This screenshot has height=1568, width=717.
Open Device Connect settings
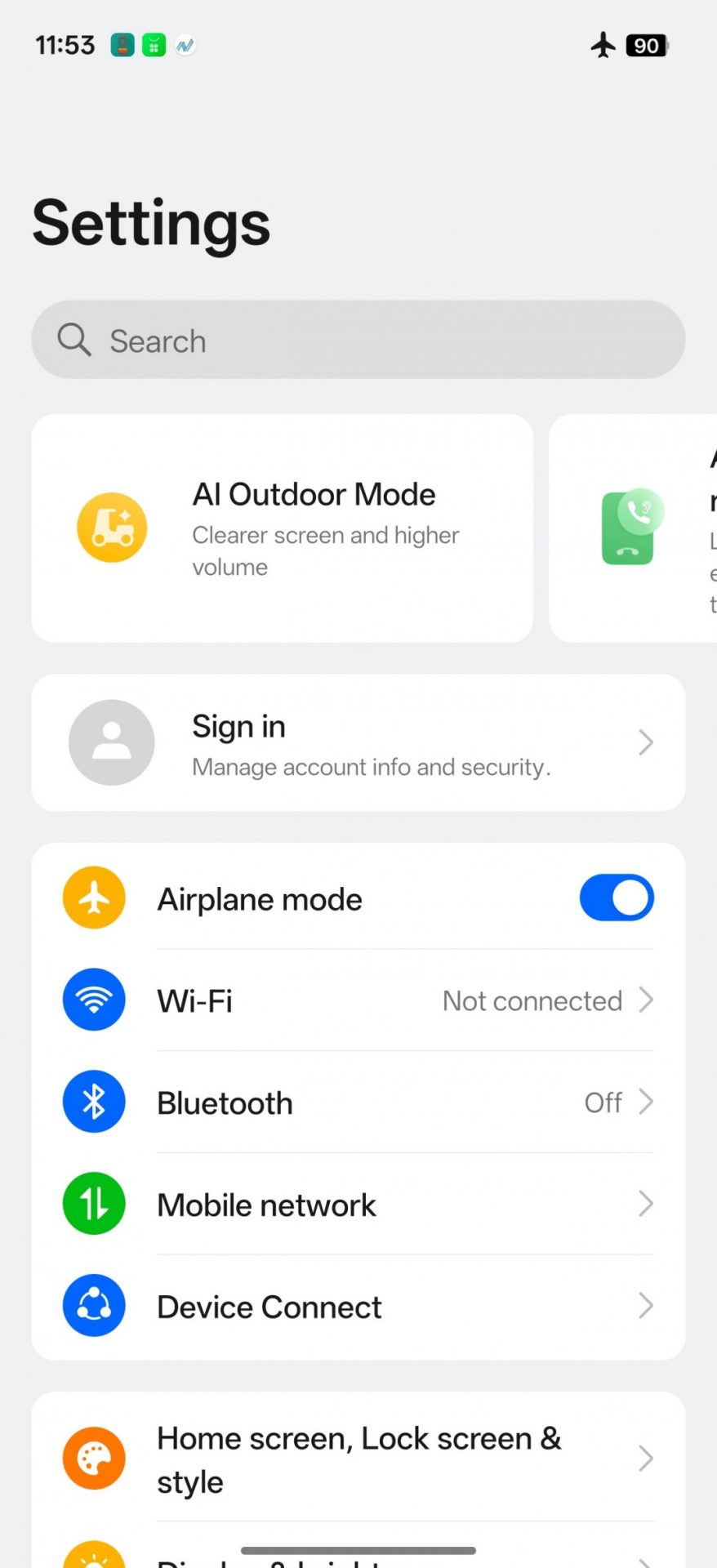[358, 1307]
